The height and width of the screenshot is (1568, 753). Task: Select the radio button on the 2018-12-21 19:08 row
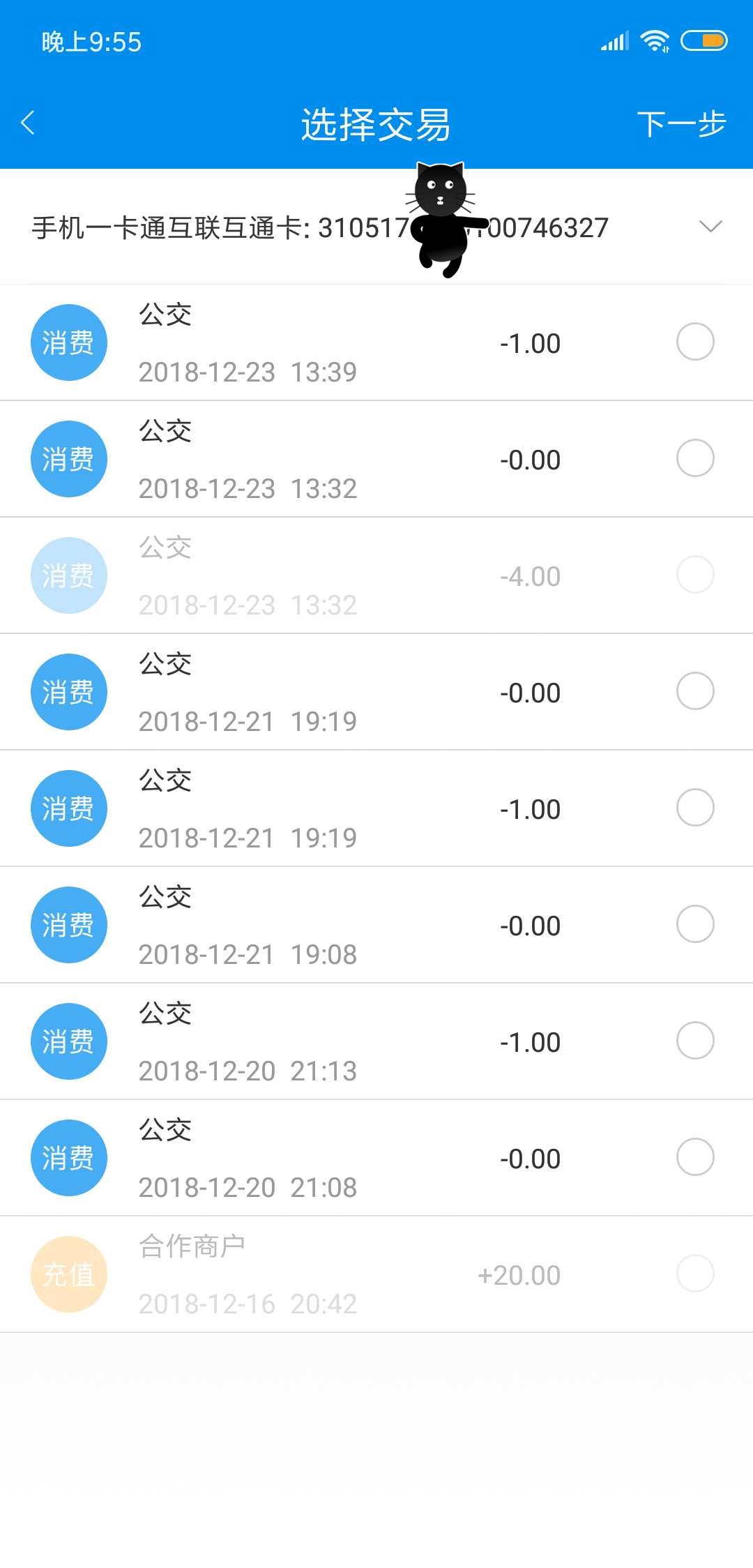(x=695, y=924)
